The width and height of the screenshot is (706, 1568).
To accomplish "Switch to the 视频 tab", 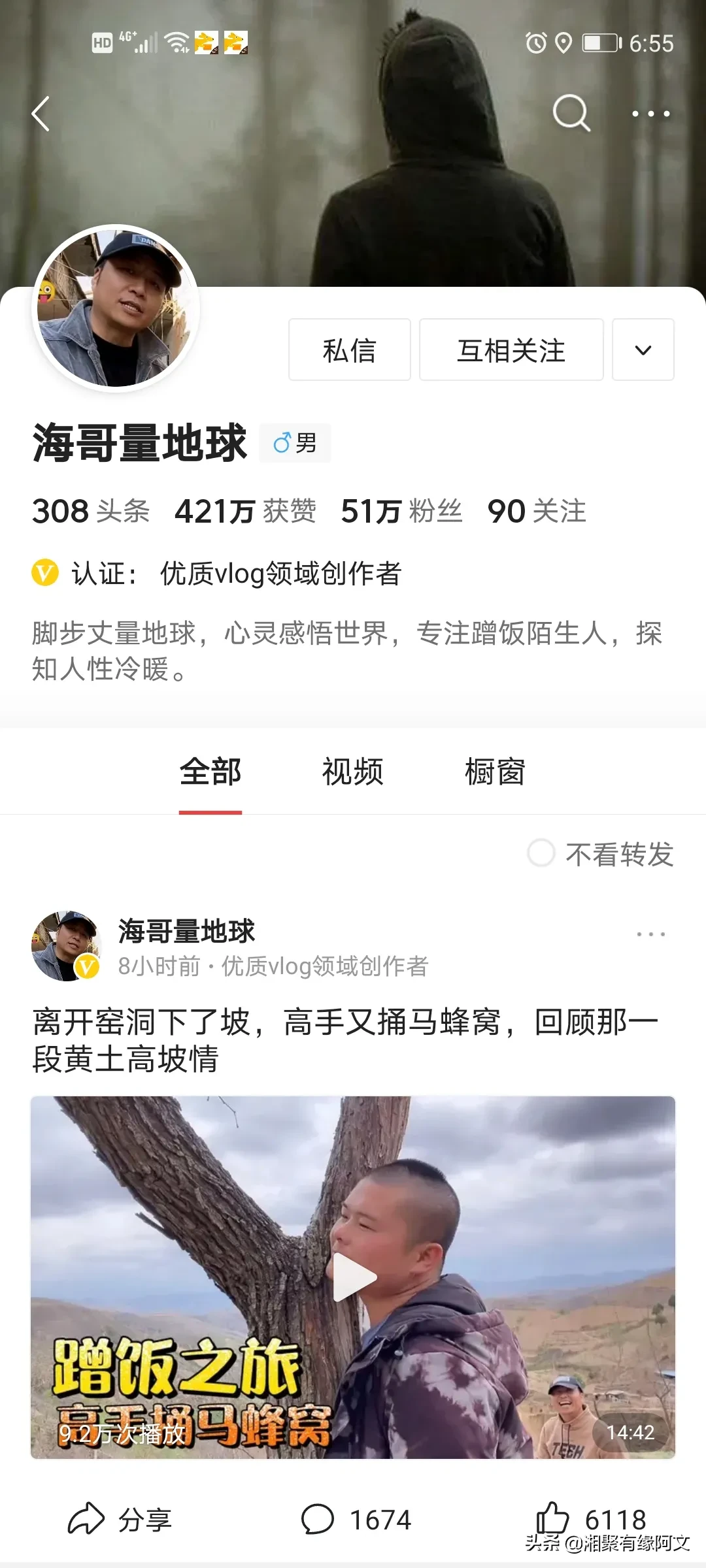I will [352, 772].
